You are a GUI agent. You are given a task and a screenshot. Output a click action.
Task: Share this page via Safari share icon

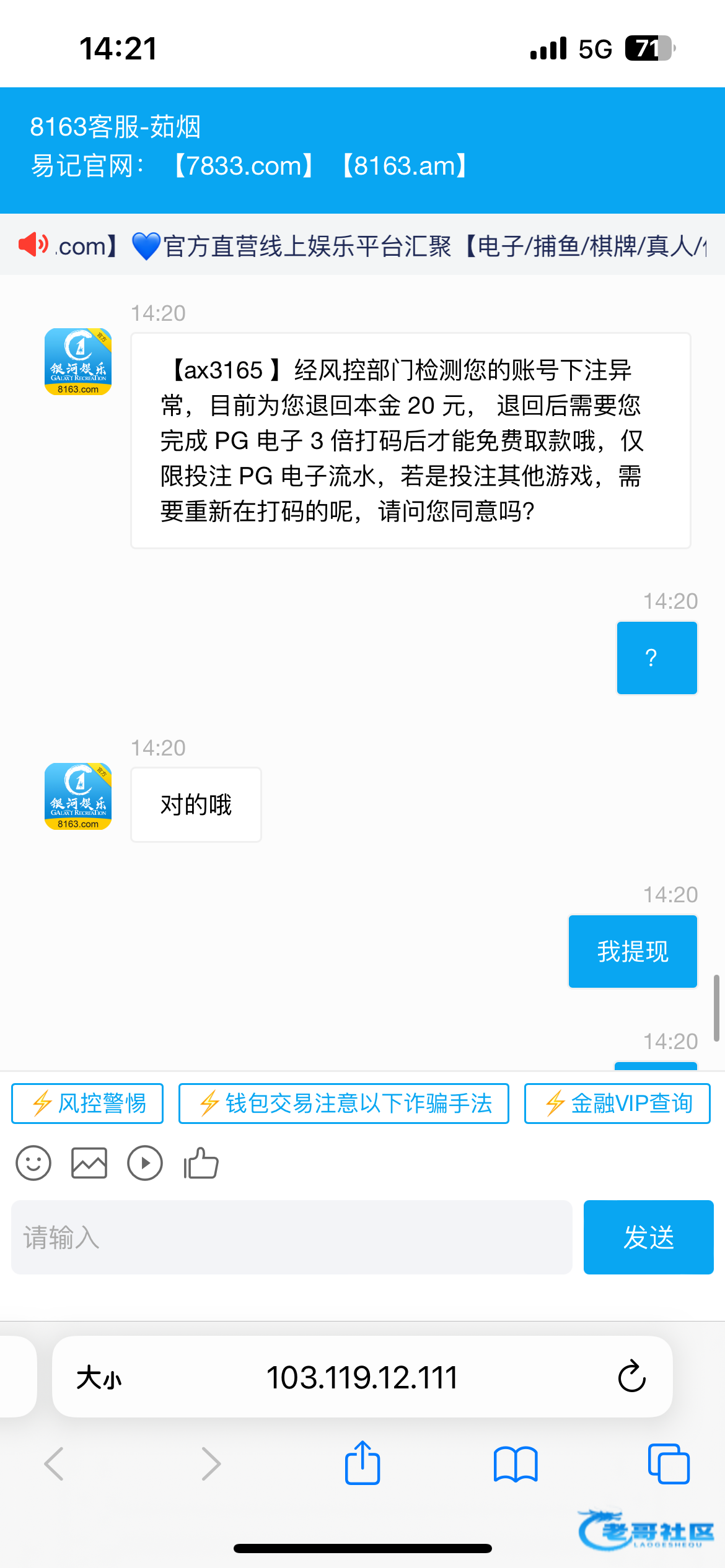tap(362, 1463)
